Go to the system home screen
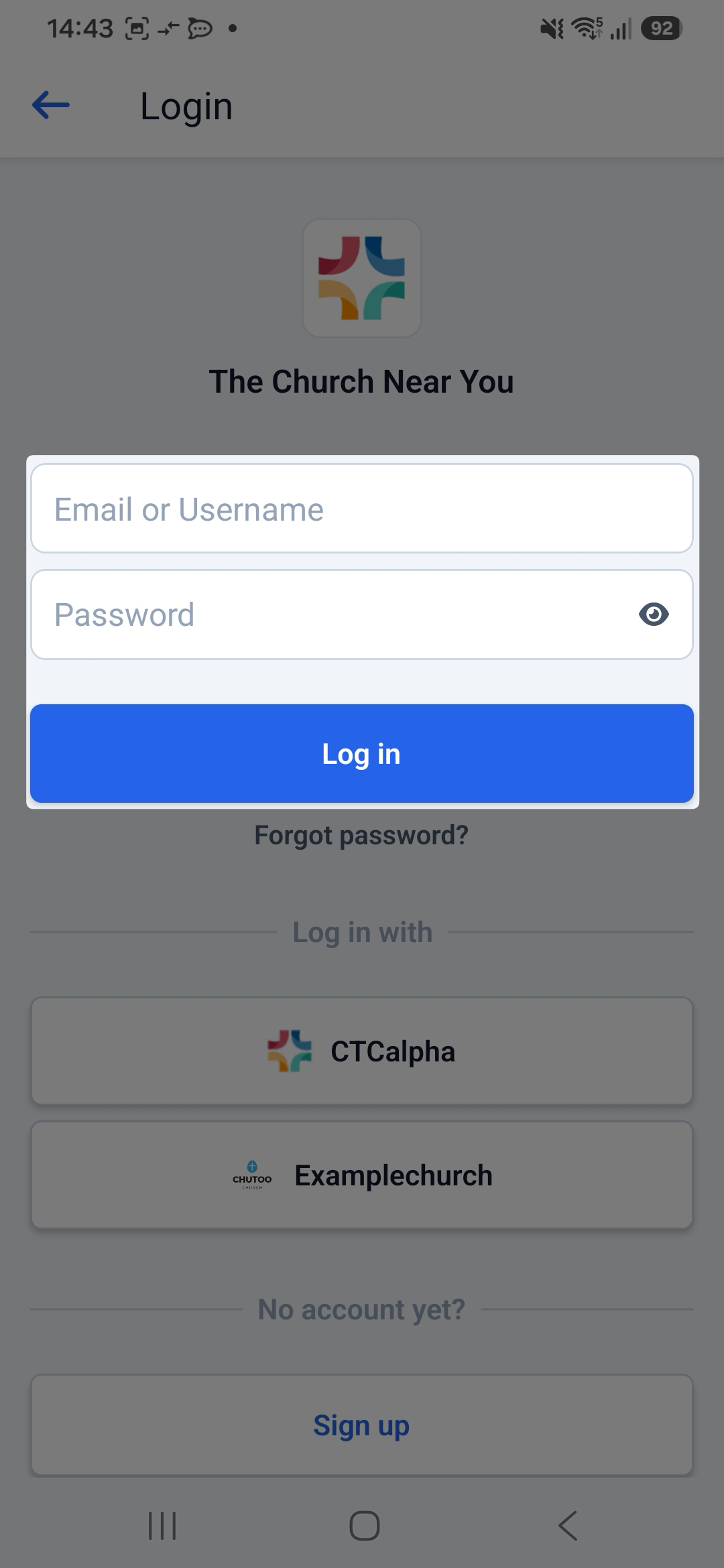The image size is (724, 1568). [x=365, y=1526]
